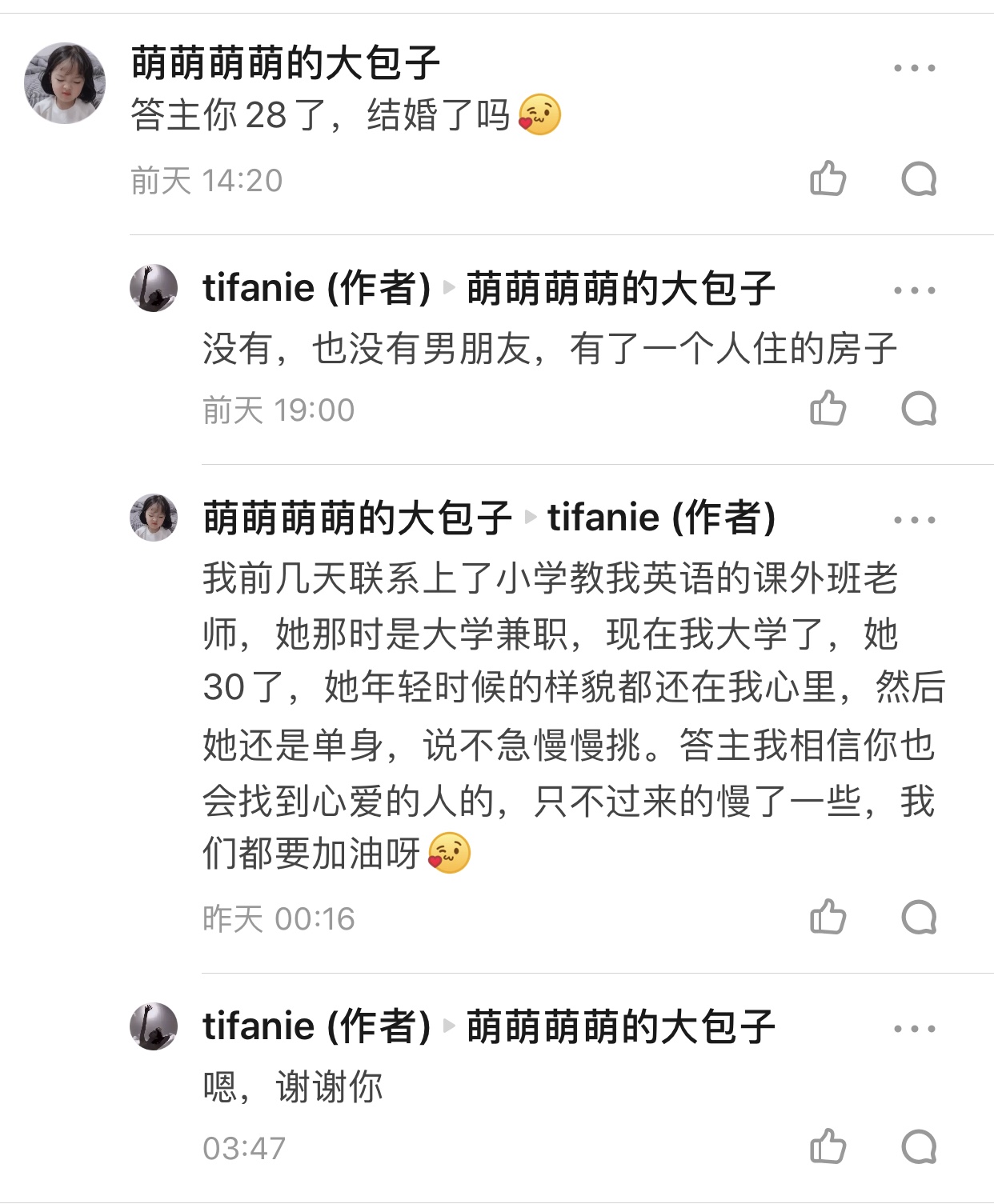Open 萌萌萌萌的大包子's avatar on the top comment
The image size is (994, 1204).
(x=65, y=83)
